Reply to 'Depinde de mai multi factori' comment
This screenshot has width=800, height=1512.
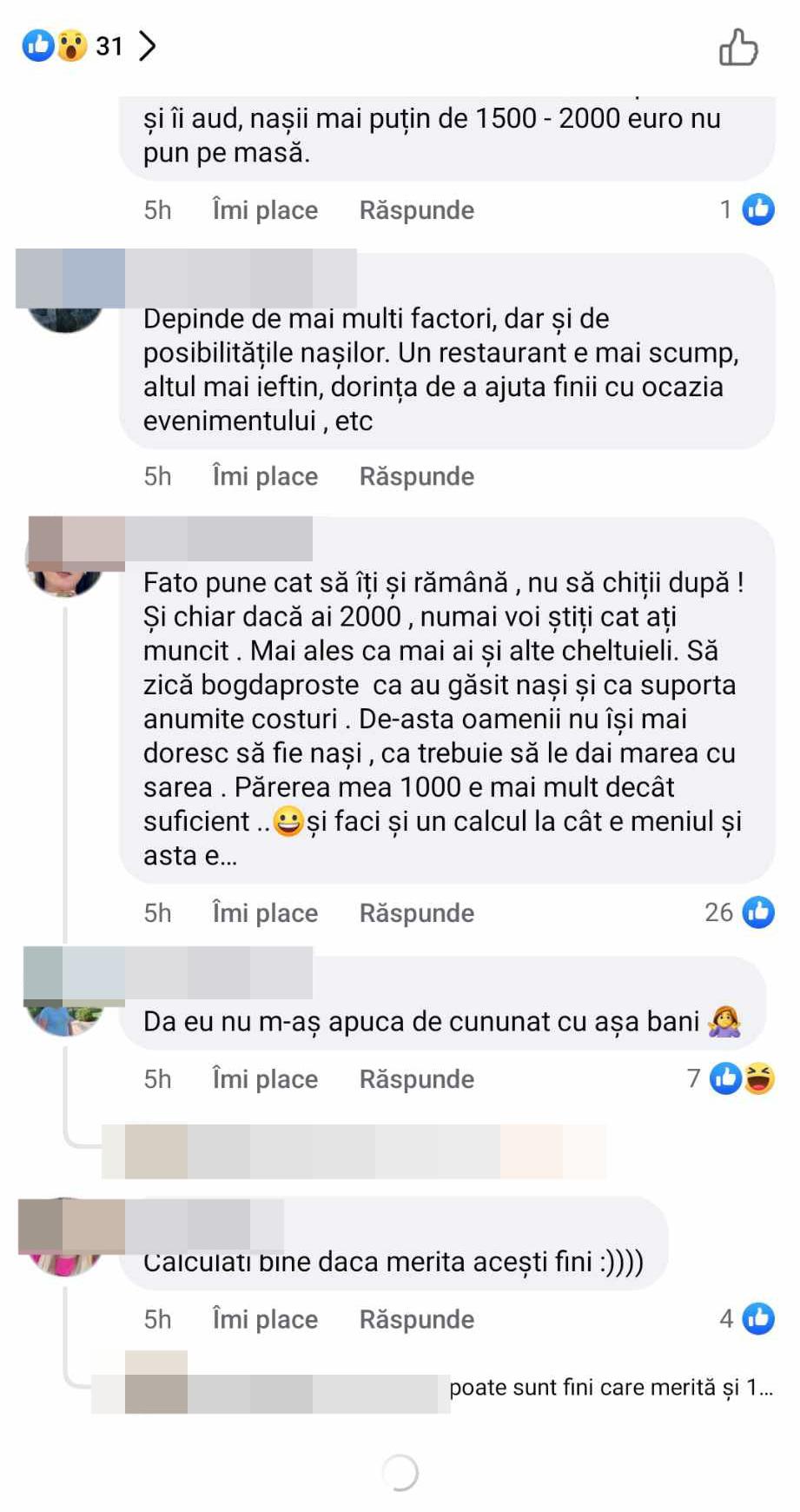coord(416,476)
